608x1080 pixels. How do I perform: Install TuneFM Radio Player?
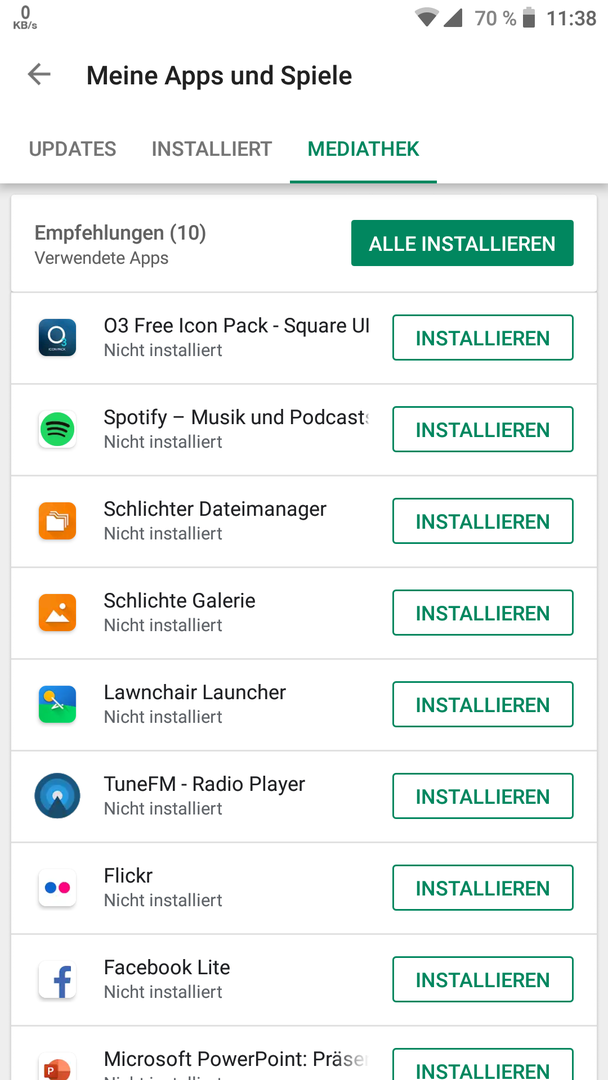pos(483,796)
